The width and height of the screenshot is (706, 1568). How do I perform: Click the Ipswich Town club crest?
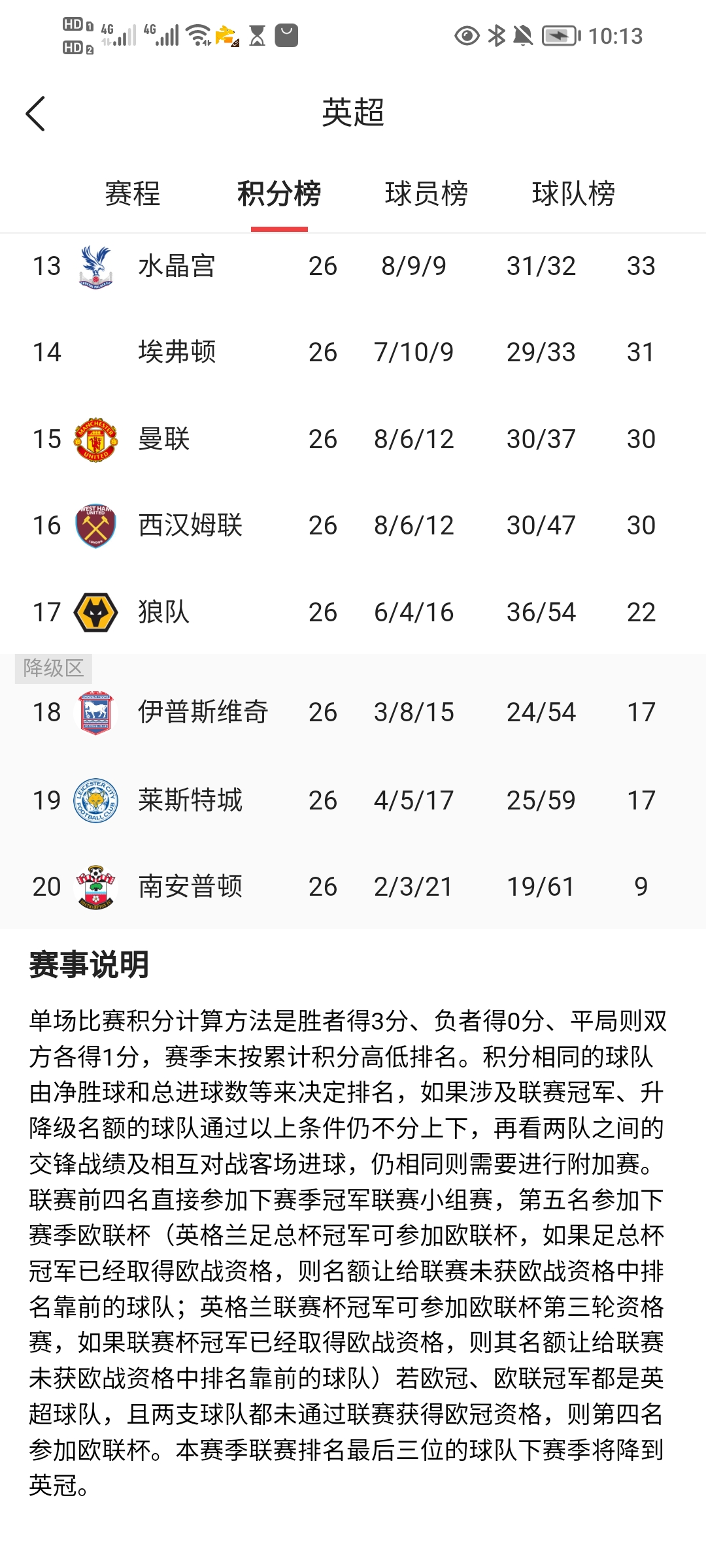(x=95, y=713)
